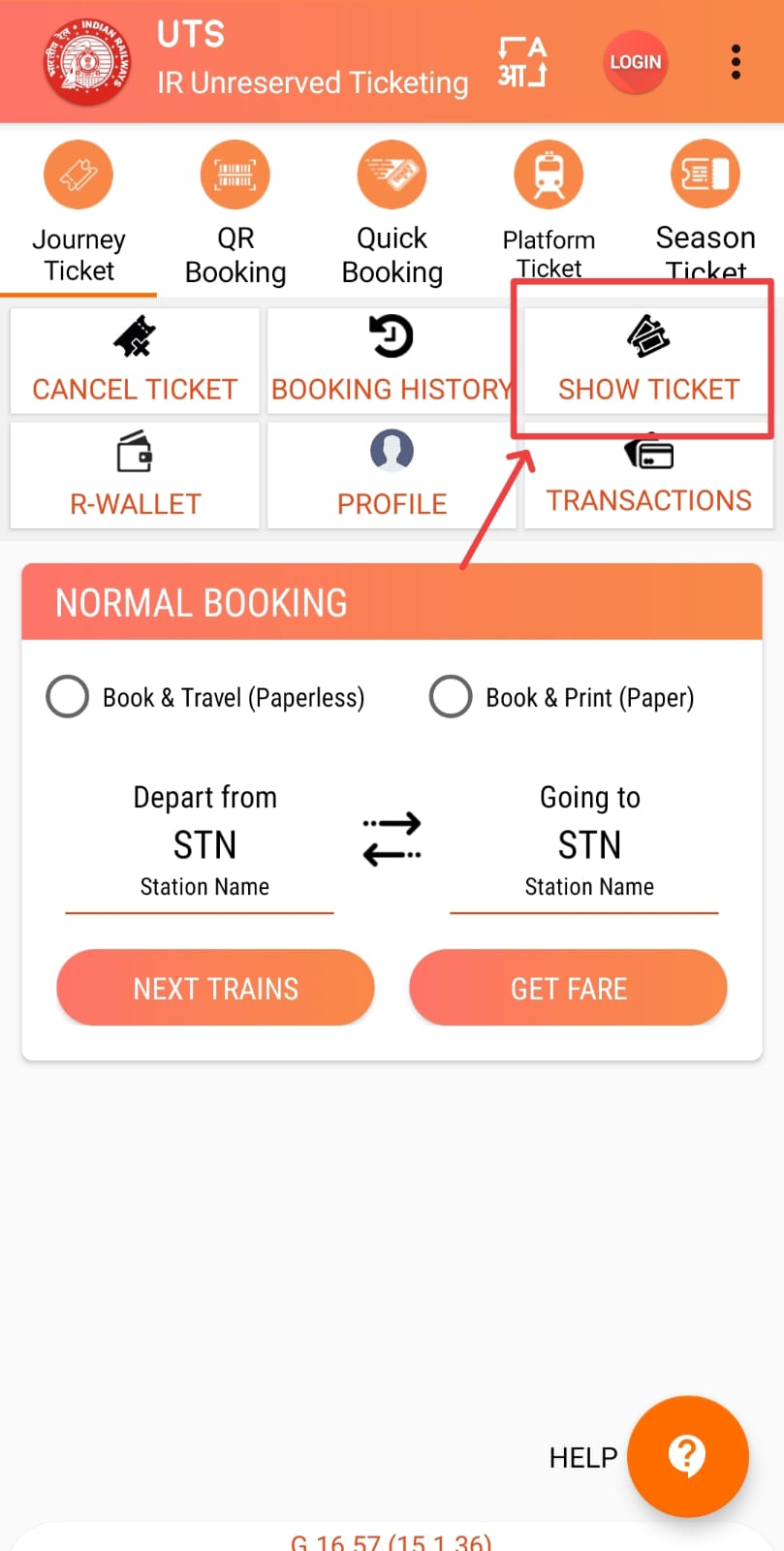Screen dimensions: 784x1551
Task: Choose Book & Print (Paper) option
Action: (x=451, y=697)
